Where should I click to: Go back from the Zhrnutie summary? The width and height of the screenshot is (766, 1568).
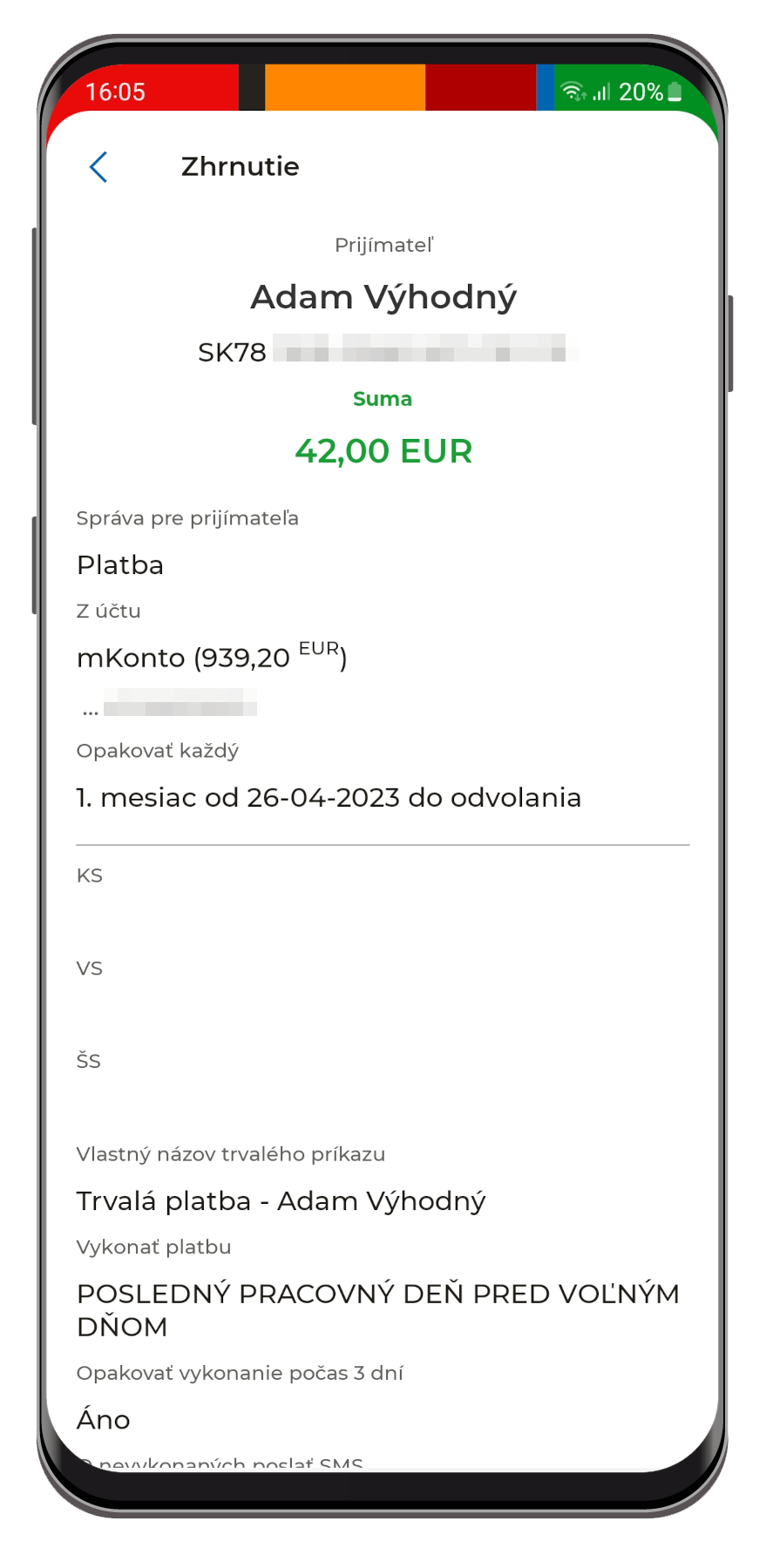[98, 166]
